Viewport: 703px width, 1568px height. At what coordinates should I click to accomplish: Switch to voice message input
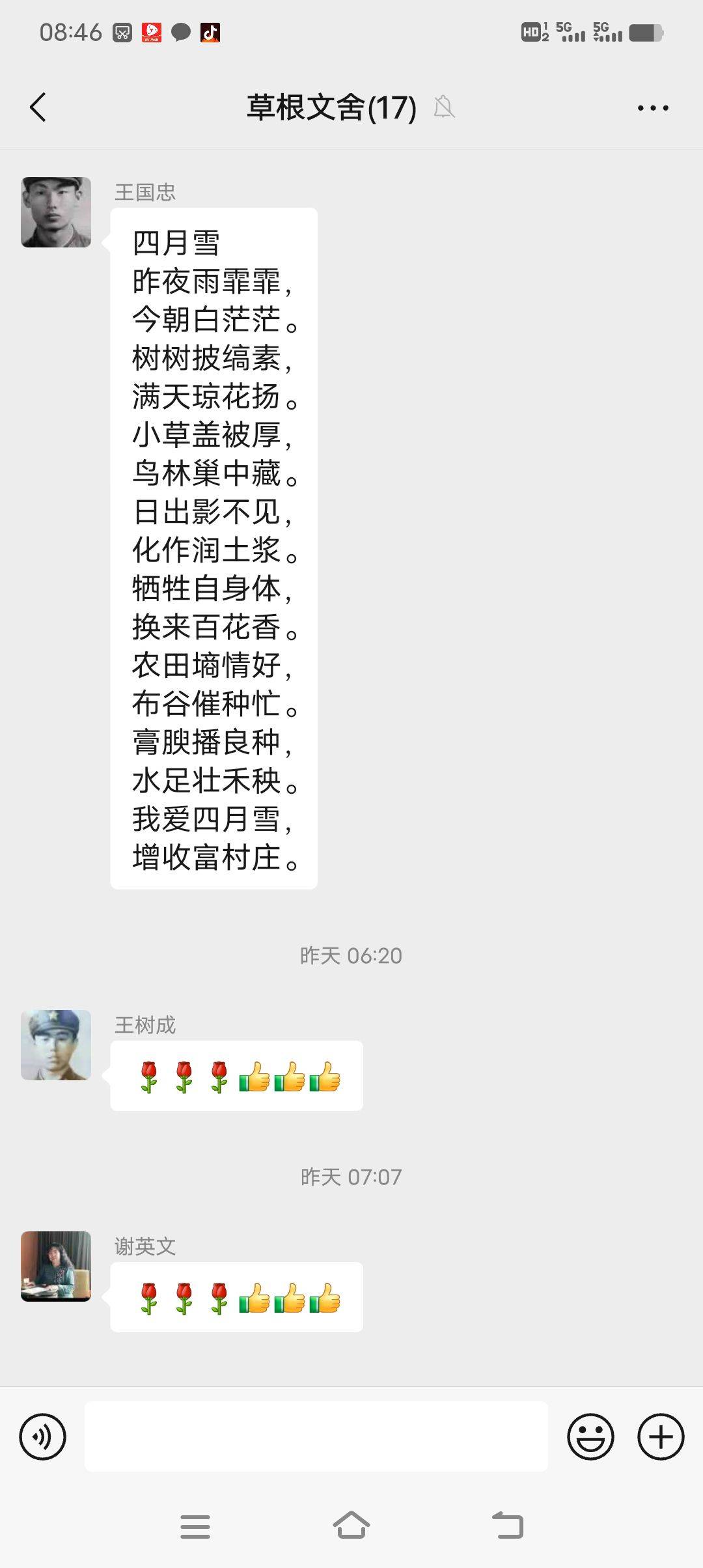point(43,1436)
